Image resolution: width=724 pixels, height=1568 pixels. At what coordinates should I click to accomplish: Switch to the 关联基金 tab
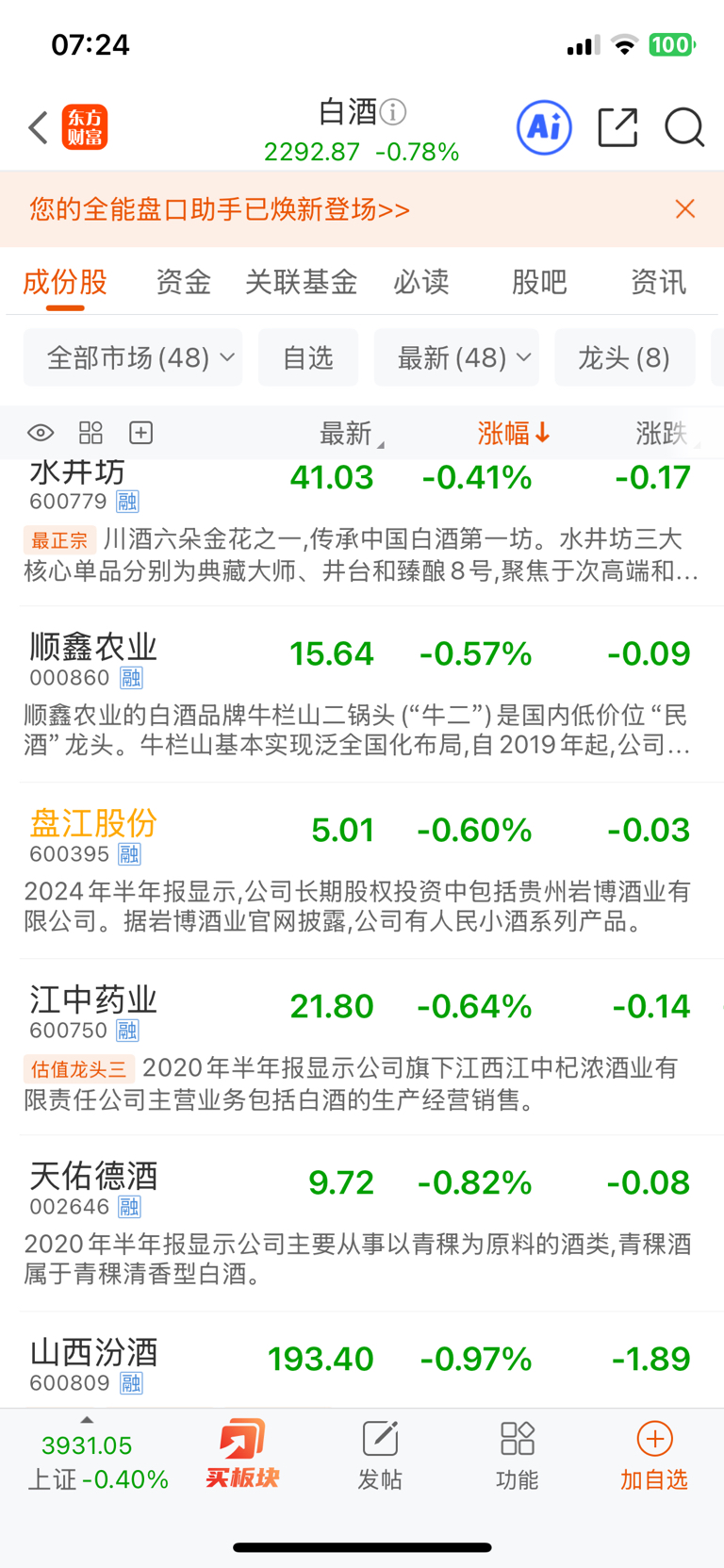click(x=302, y=282)
